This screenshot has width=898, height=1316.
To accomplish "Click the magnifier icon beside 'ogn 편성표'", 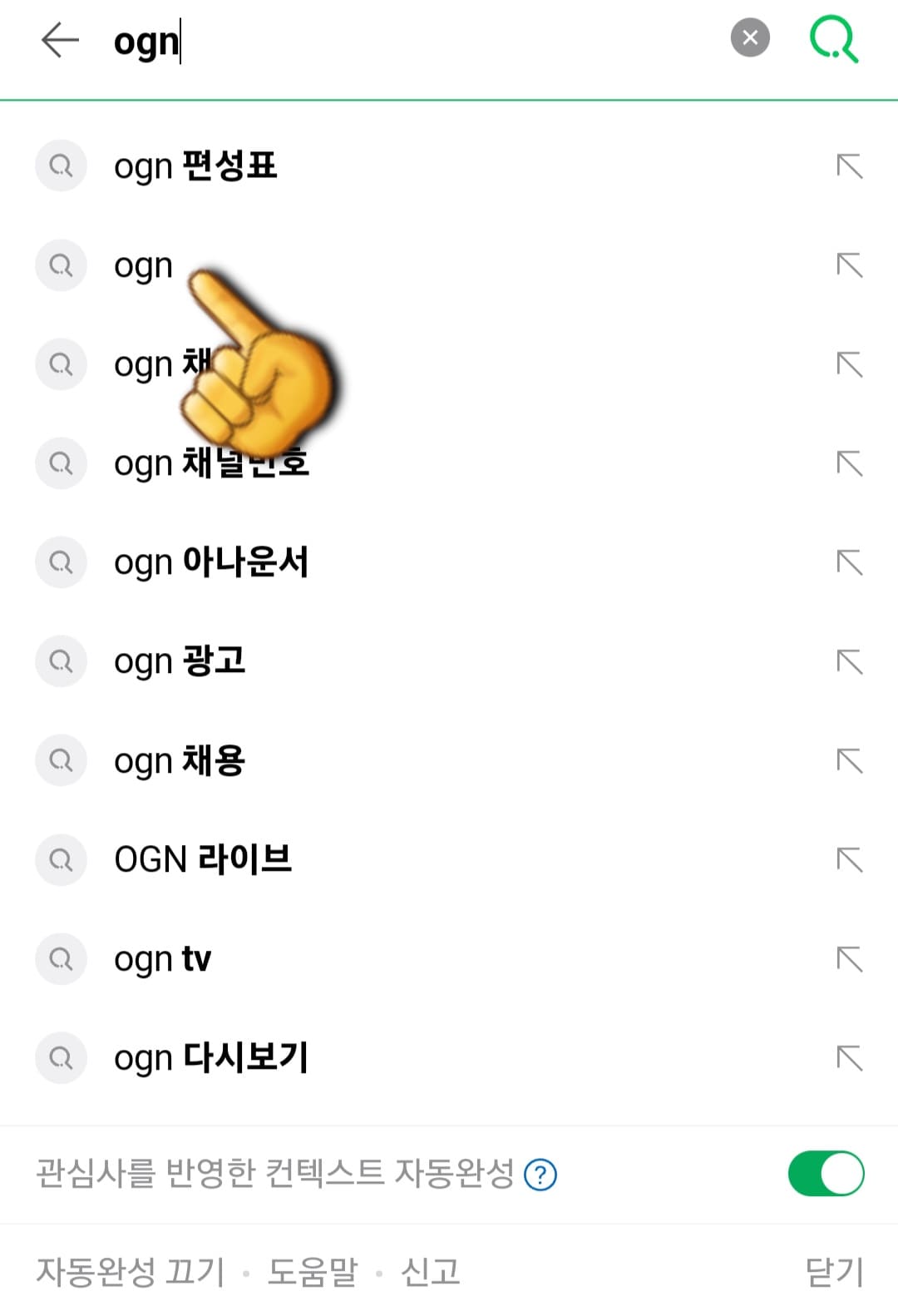I will pos(60,166).
